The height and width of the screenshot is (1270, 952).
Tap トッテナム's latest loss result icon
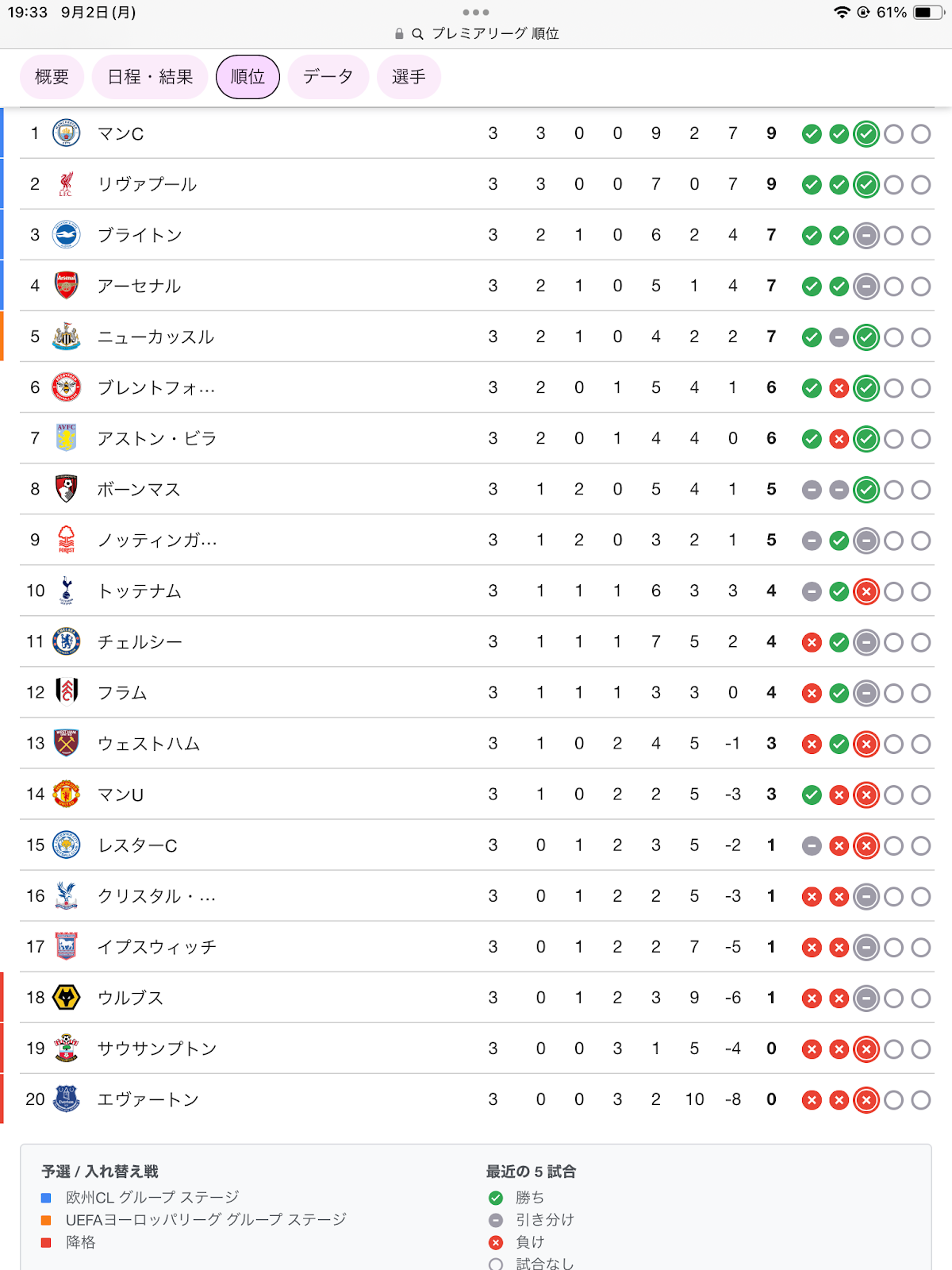[x=866, y=591]
